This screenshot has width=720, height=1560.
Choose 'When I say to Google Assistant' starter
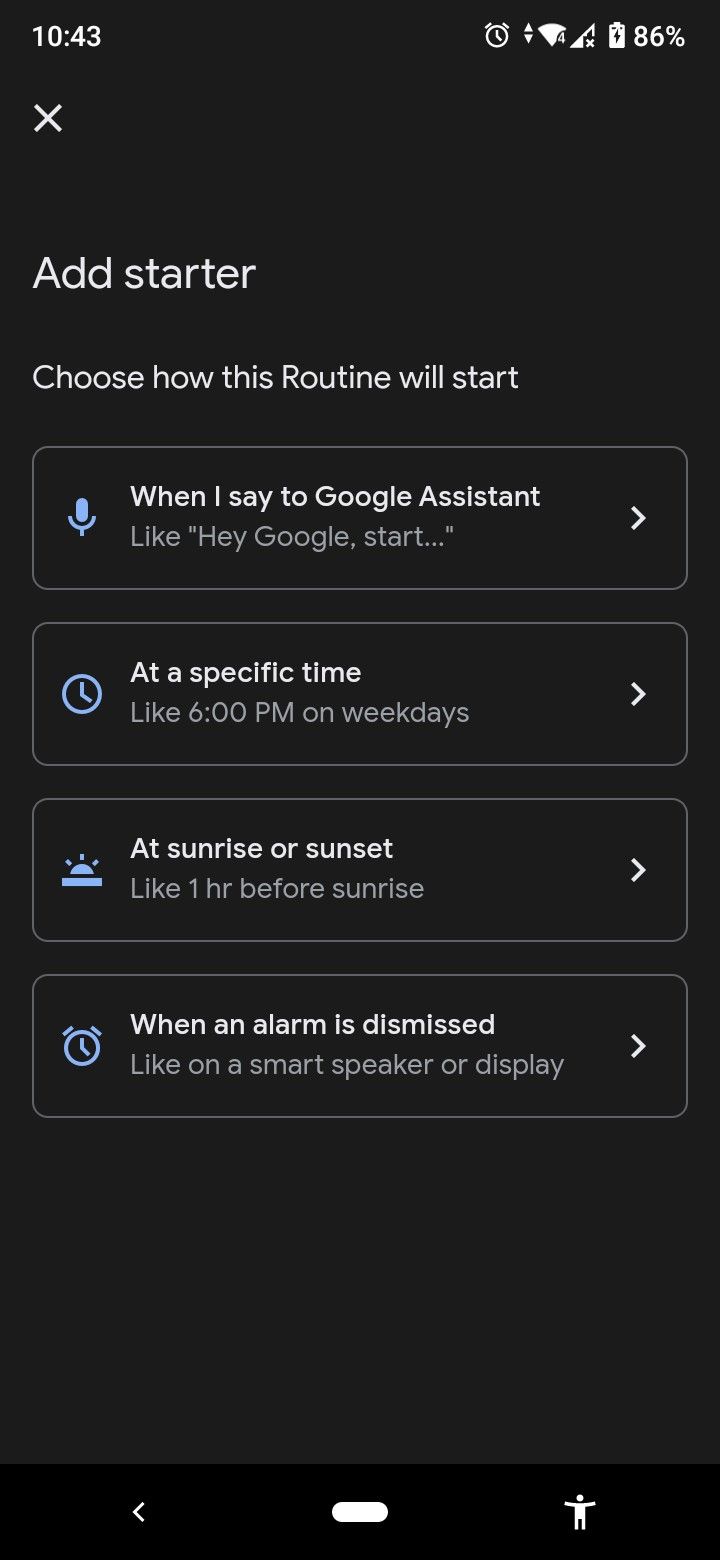coord(360,518)
